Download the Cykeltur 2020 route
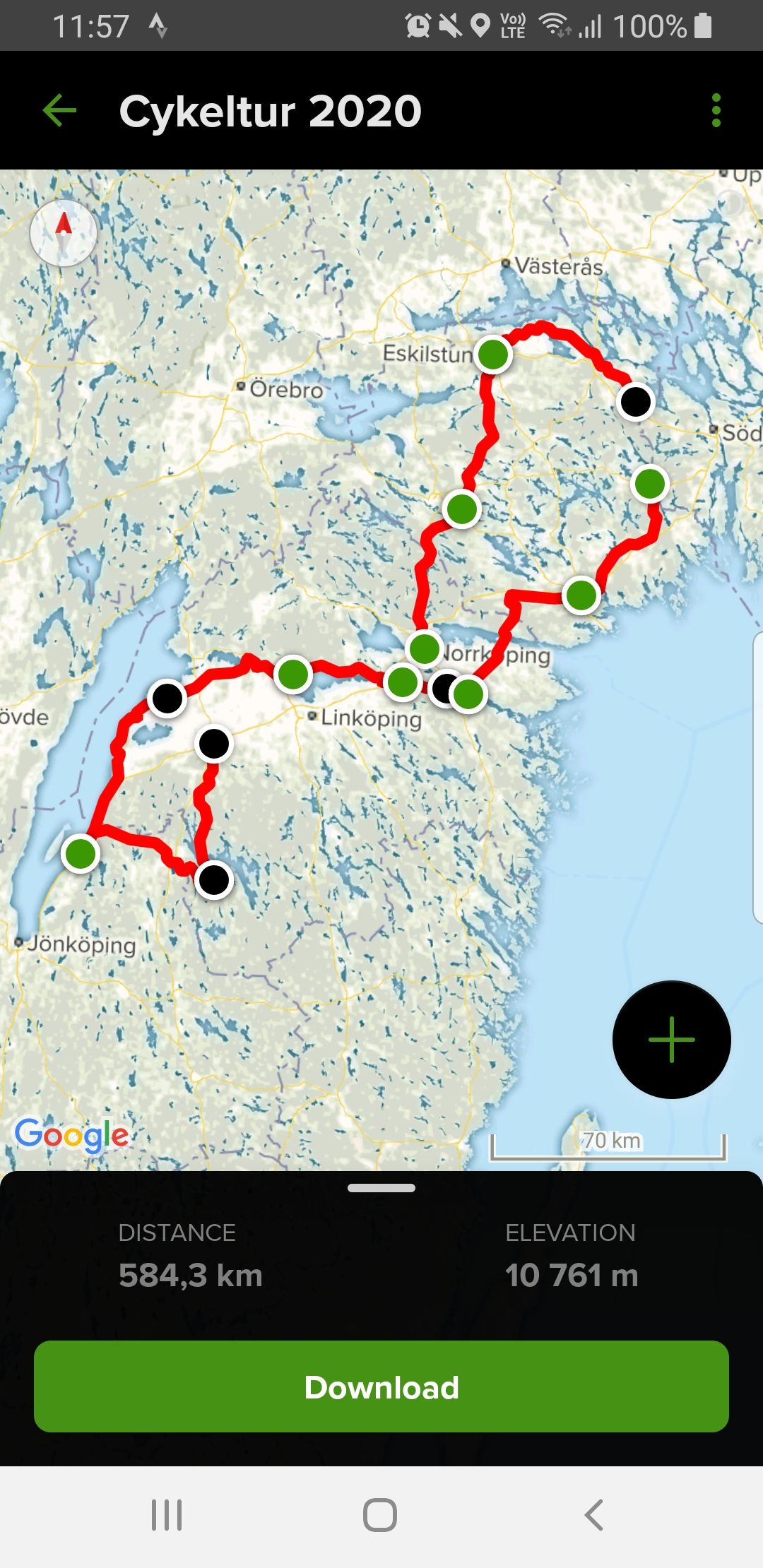This screenshot has width=763, height=1568. pos(381,1387)
